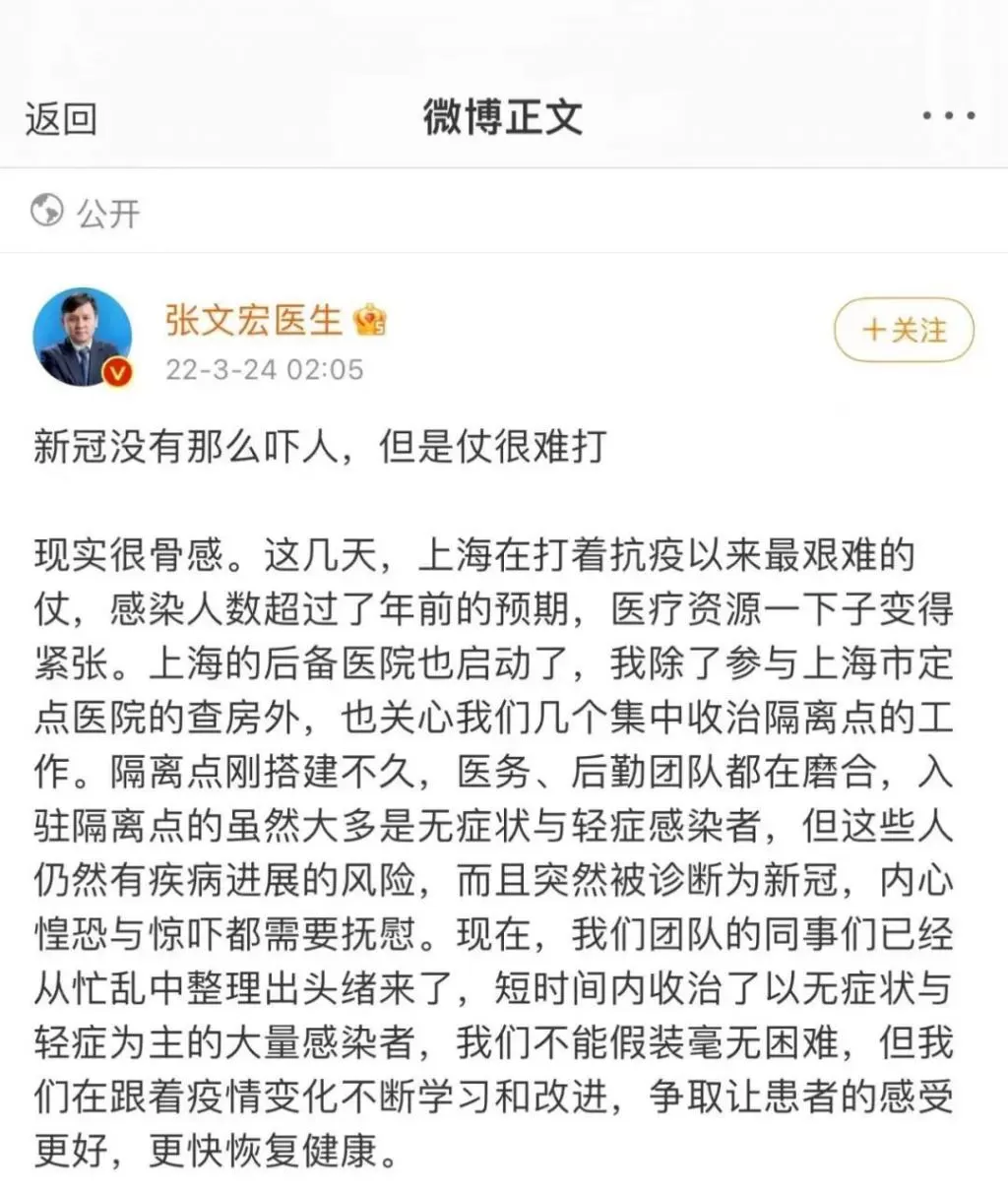Open the 张文宏医生 username link
This screenshot has width=1008, height=1192.
253,320
